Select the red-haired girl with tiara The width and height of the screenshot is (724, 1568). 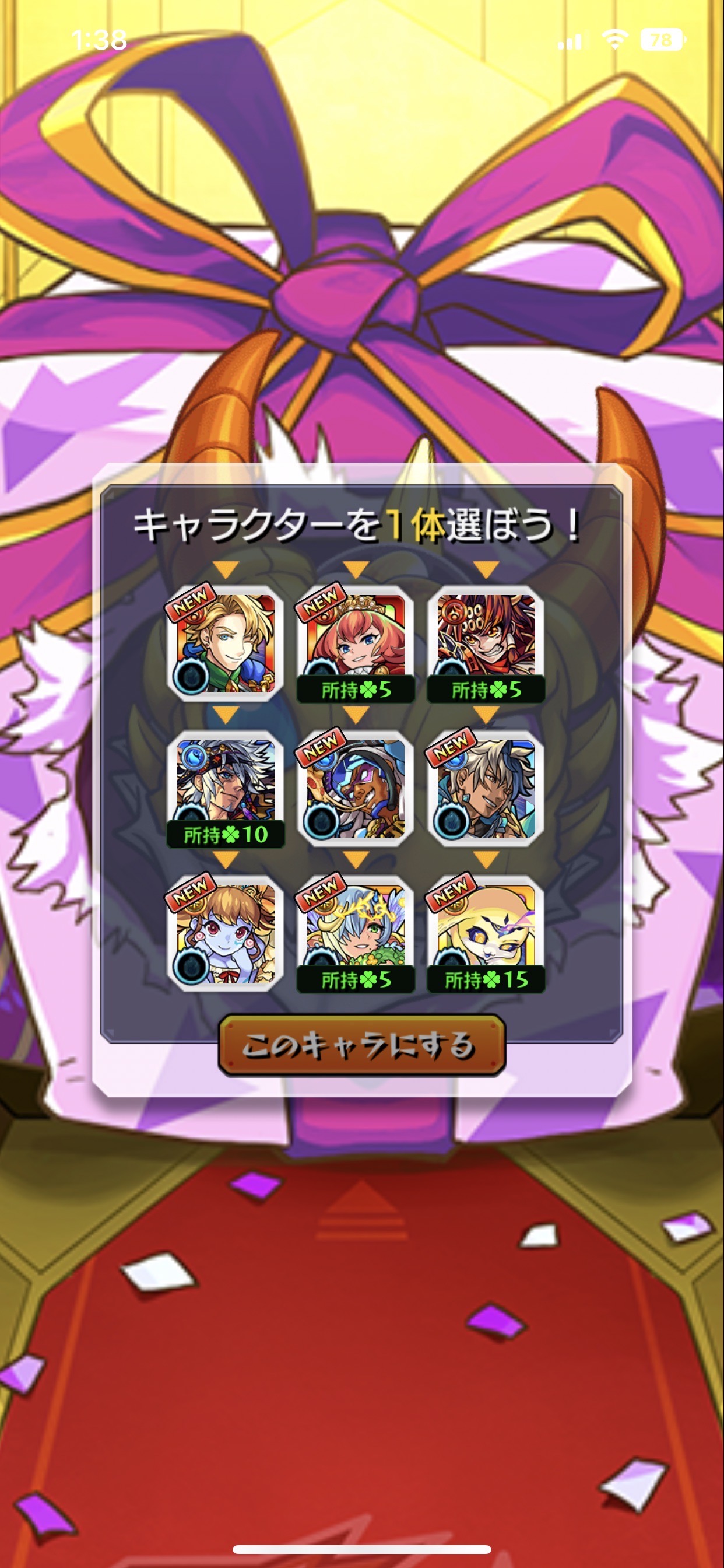pos(356,643)
